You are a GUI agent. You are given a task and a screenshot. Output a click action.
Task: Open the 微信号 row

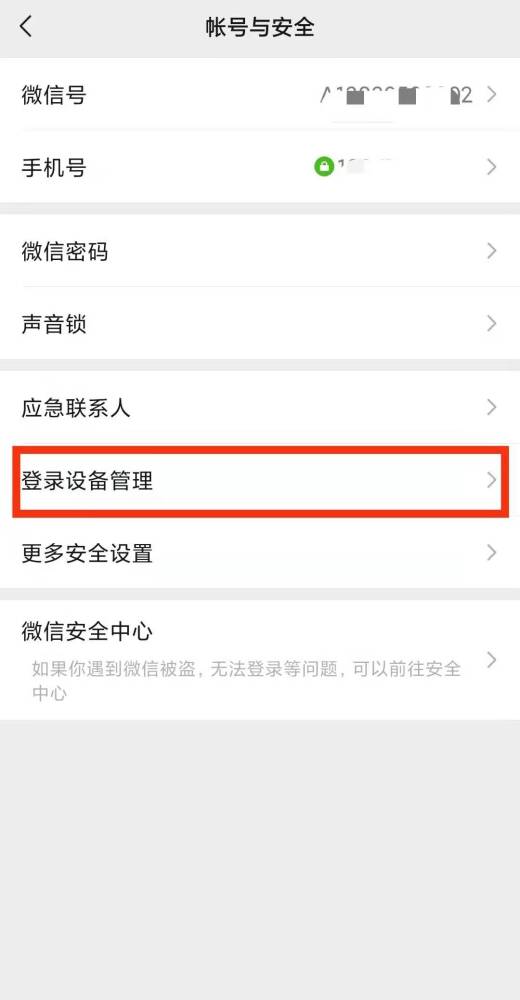[260, 95]
